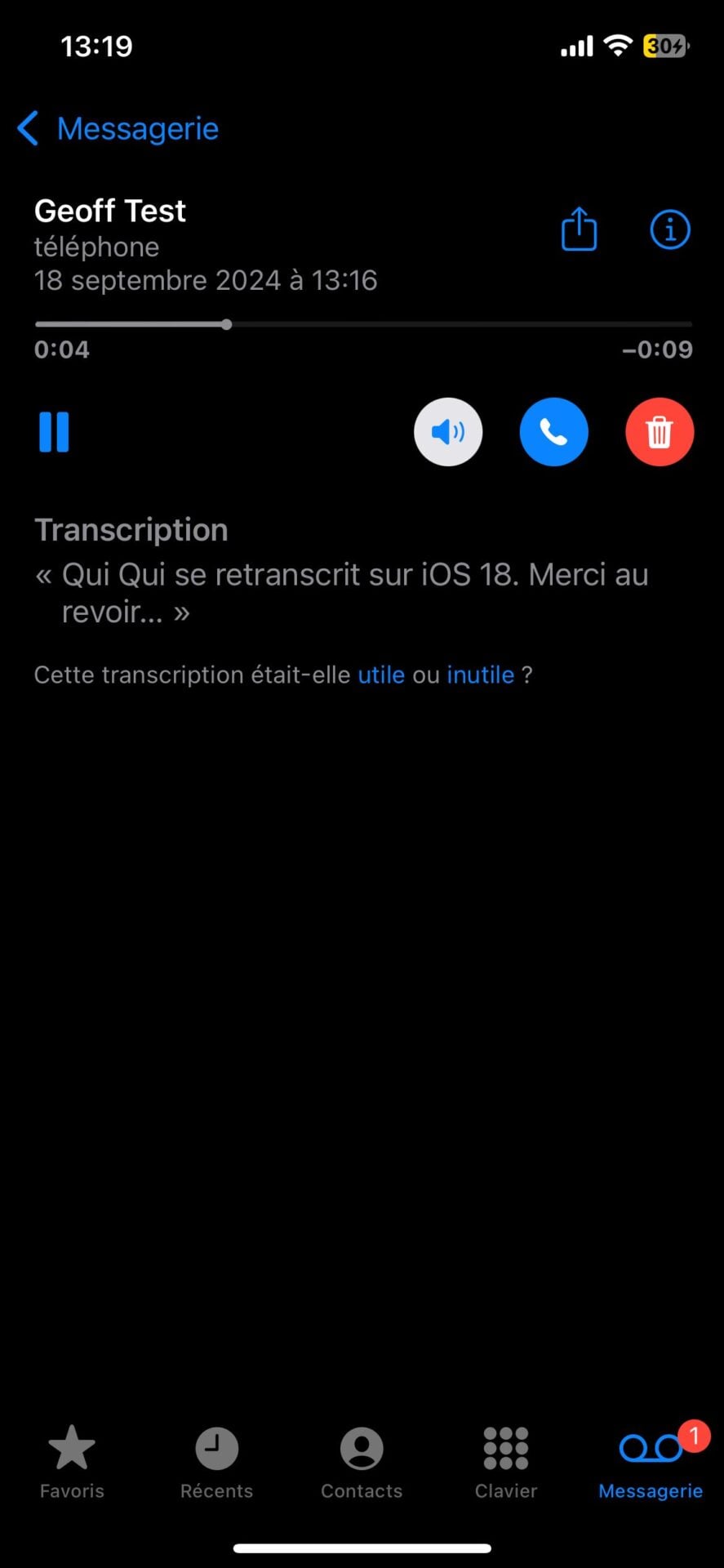Go back to the Messagerie list
The height and width of the screenshot is (1568, 724).
(118, 129)
